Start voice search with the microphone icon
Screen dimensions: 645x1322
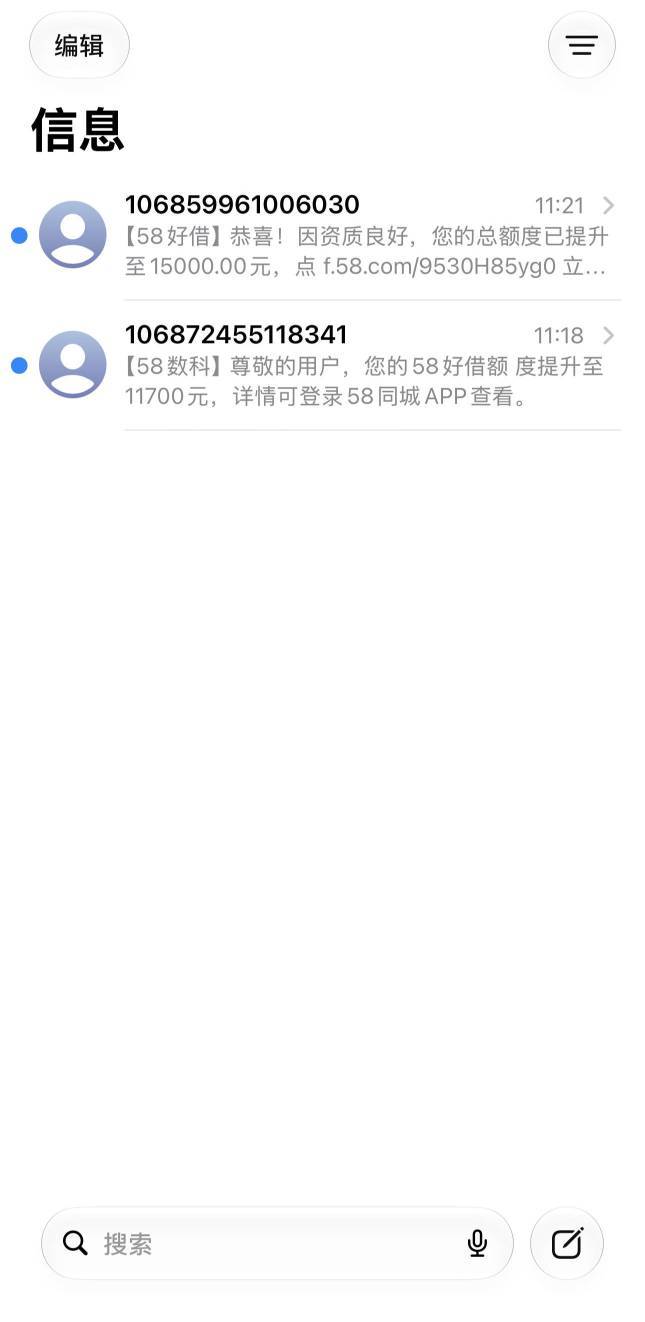point(477,1243)
